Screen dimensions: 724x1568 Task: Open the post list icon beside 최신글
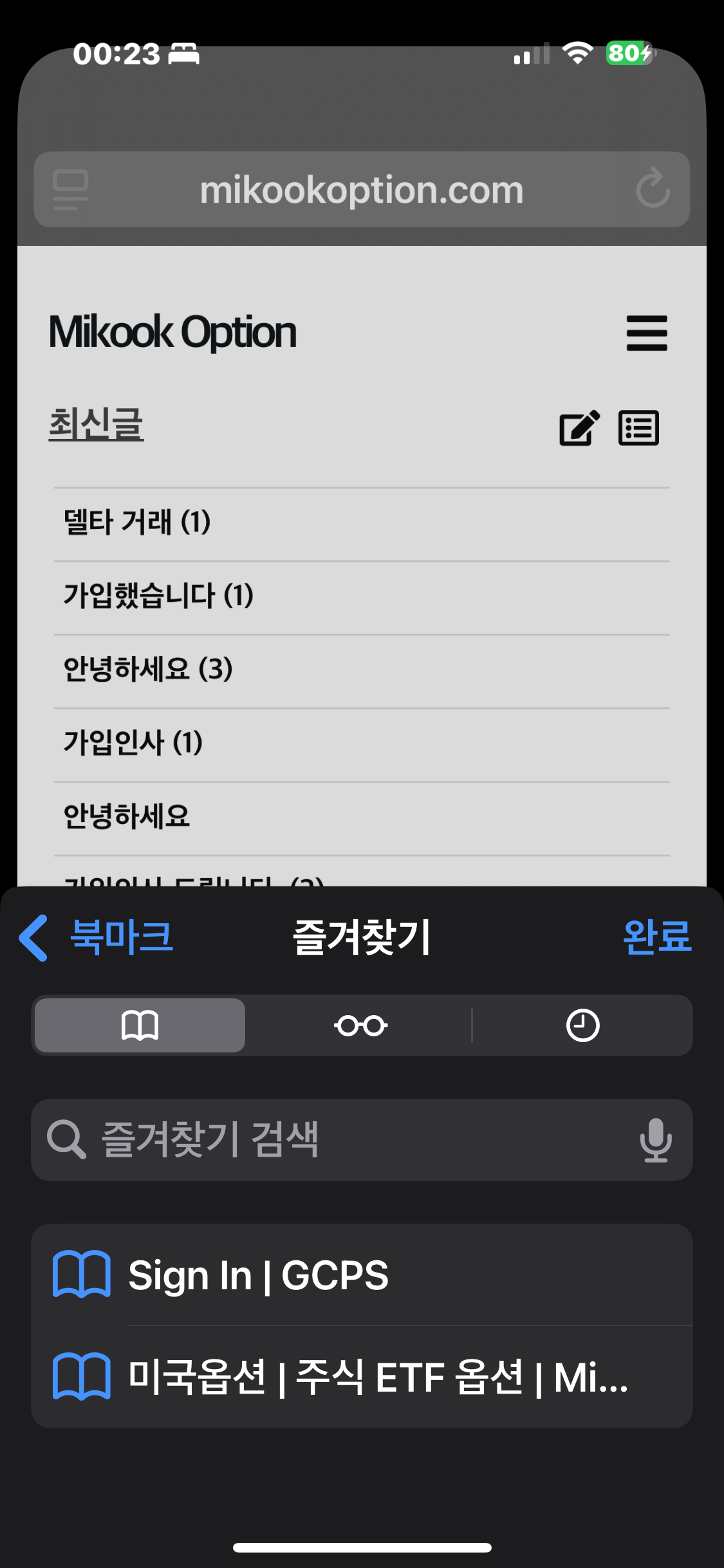click(638, 428)
